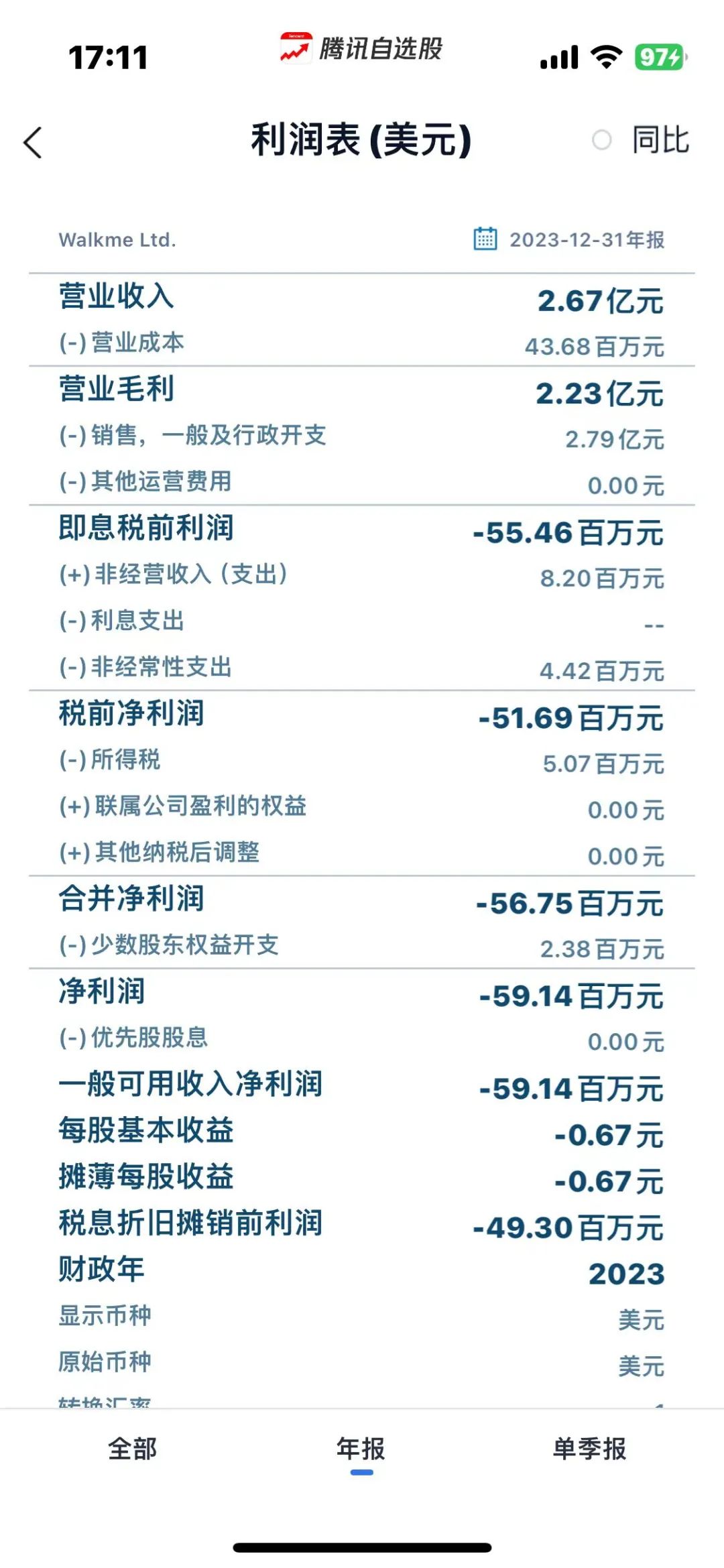The width and height of the screenshot is (724, 1568).
Task: Go back from the income statement
Action: coord(32,142)
